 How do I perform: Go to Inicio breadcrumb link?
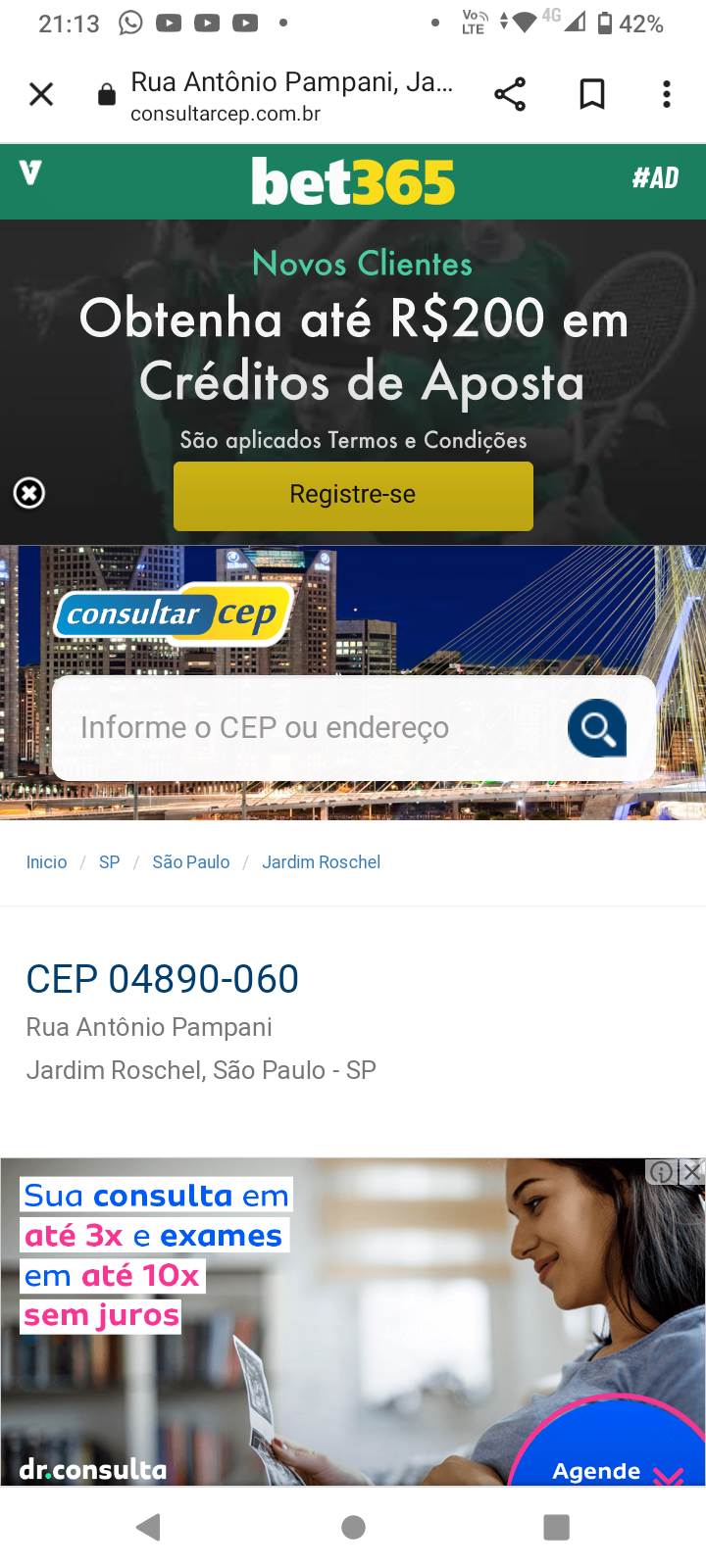click(46, 862)
